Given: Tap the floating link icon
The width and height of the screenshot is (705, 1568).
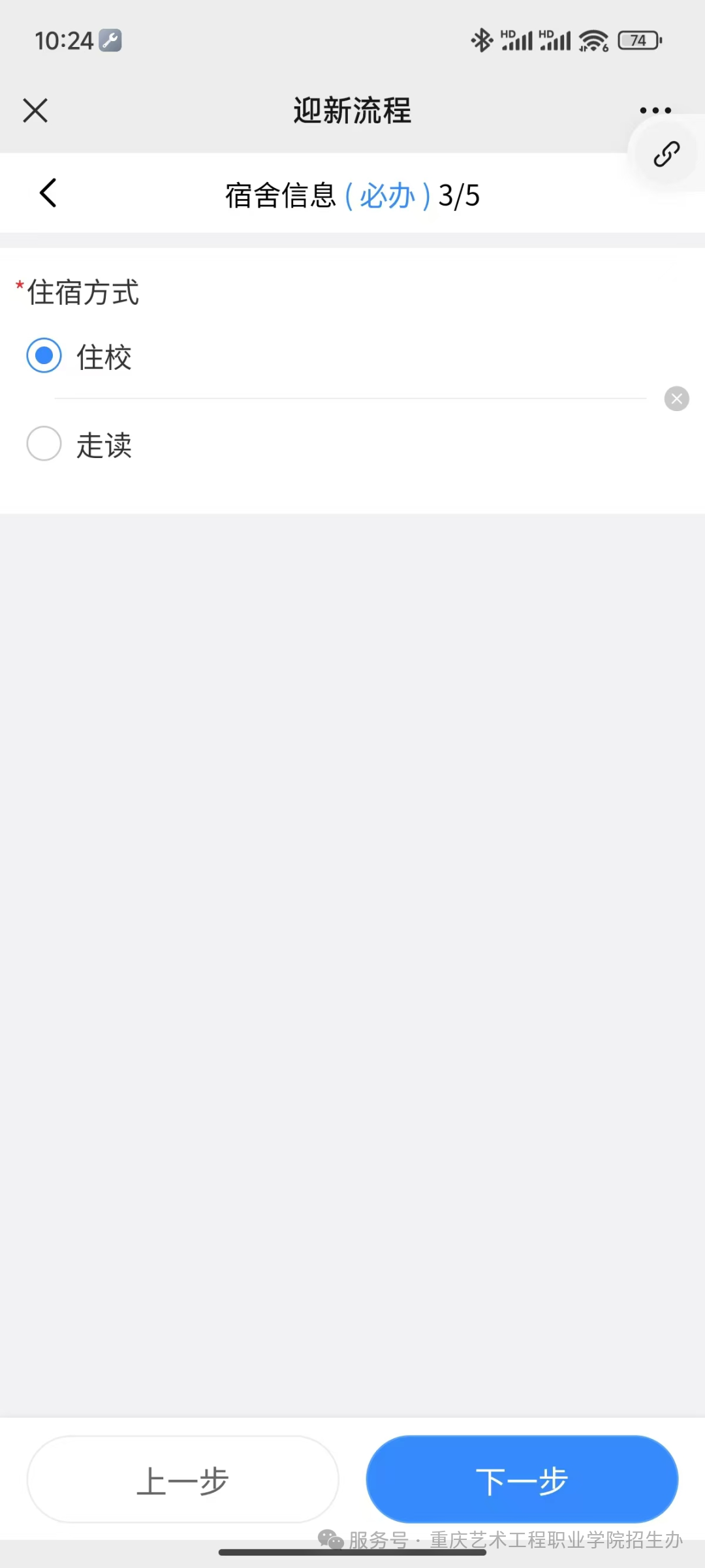Looking at the screenshot, I should pyautogui.click(x=666, y=155).
